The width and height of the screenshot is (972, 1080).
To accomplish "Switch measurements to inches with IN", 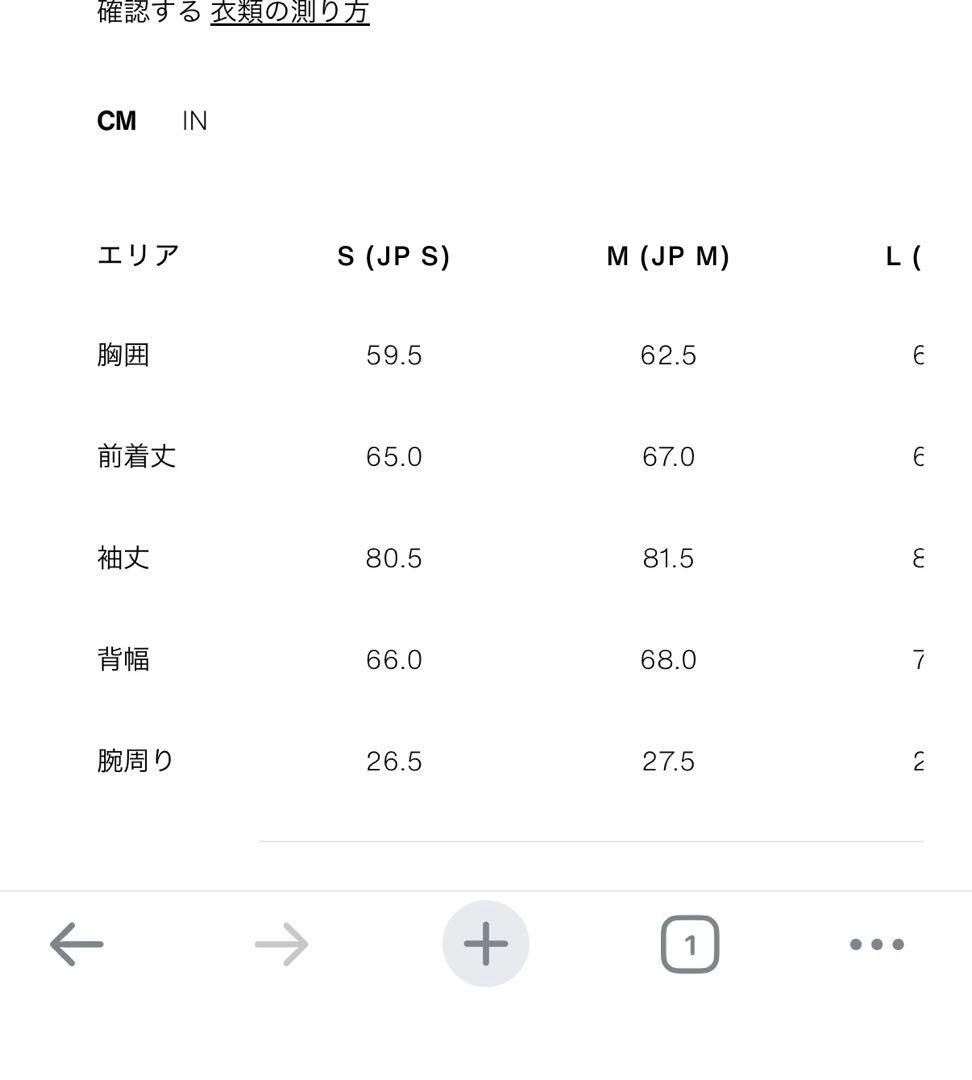I will click(x=195, y=120).
